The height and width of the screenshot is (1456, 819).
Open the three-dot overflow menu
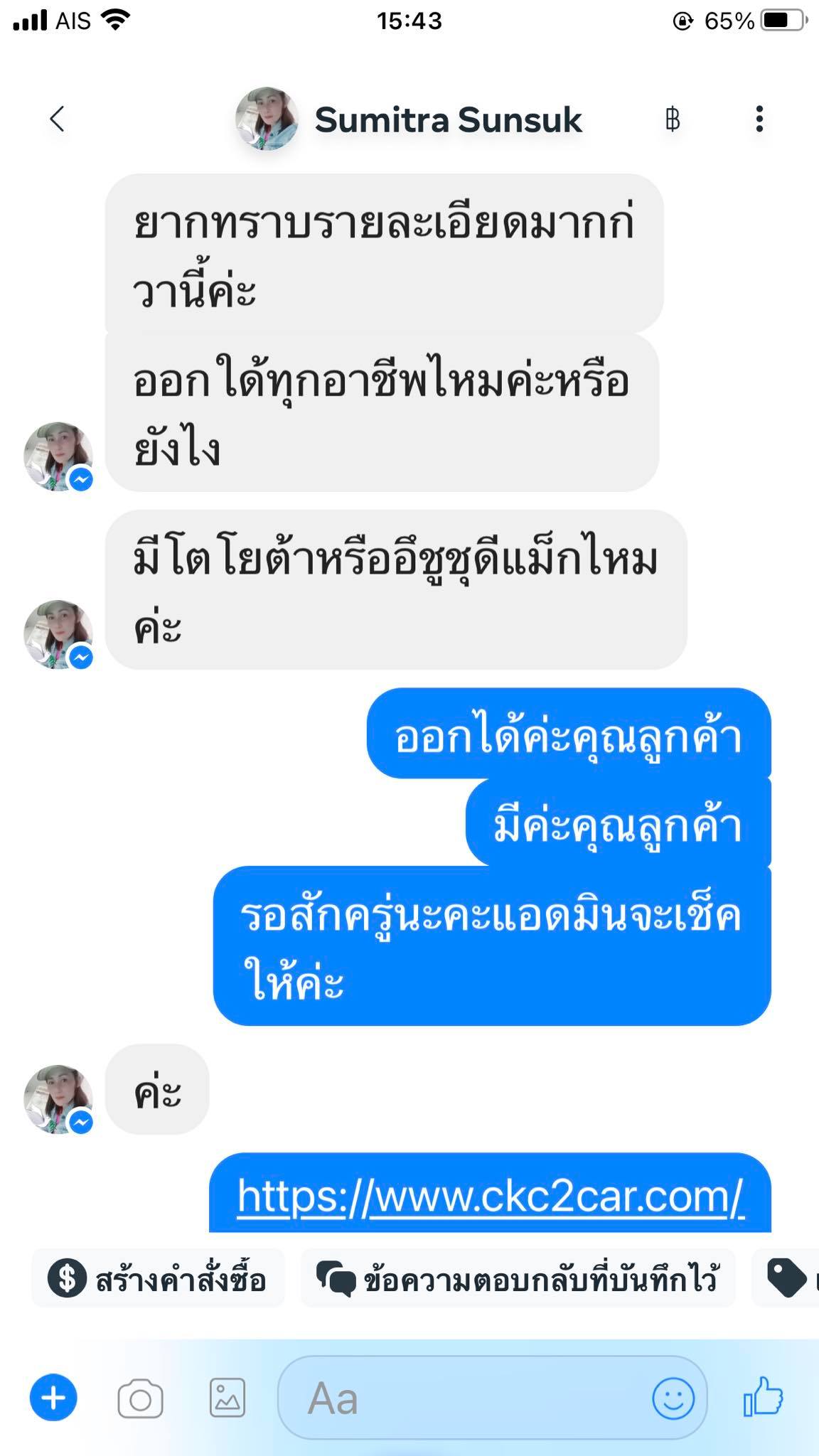(759, 119)
